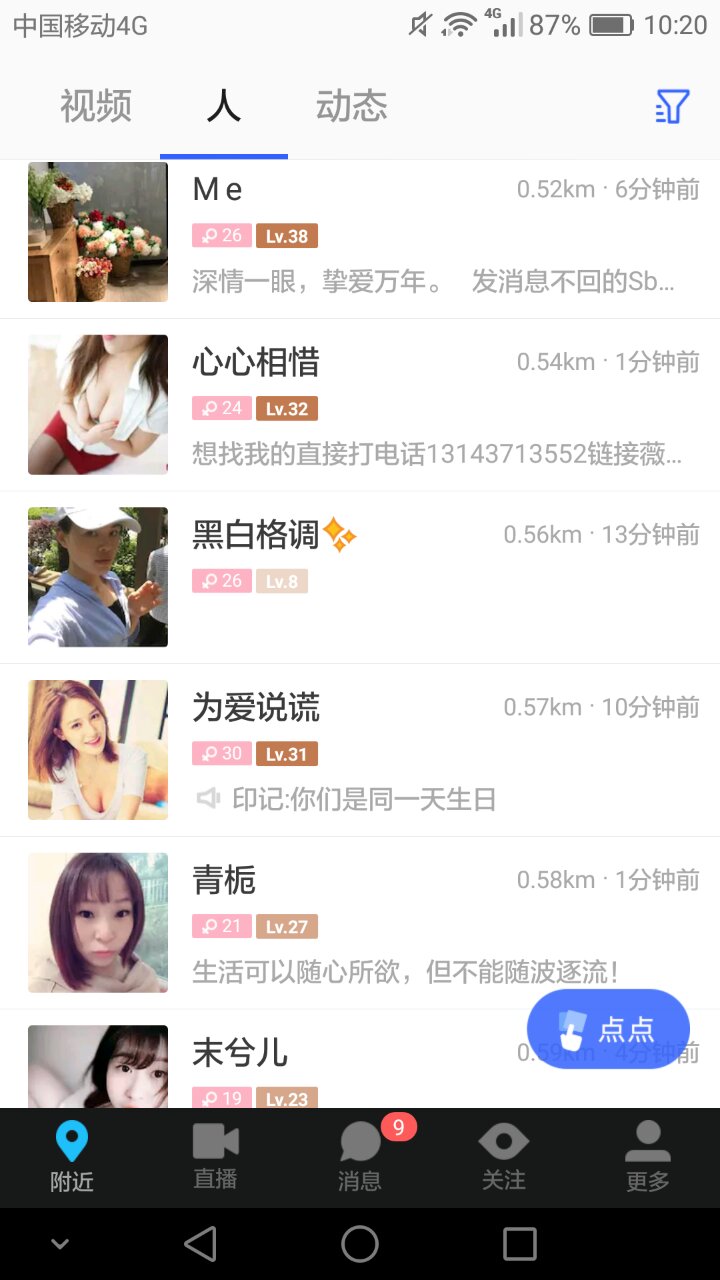Open 黑白格调's profile photo
The height and width of the screenshot is (1280, 720).
97,577
